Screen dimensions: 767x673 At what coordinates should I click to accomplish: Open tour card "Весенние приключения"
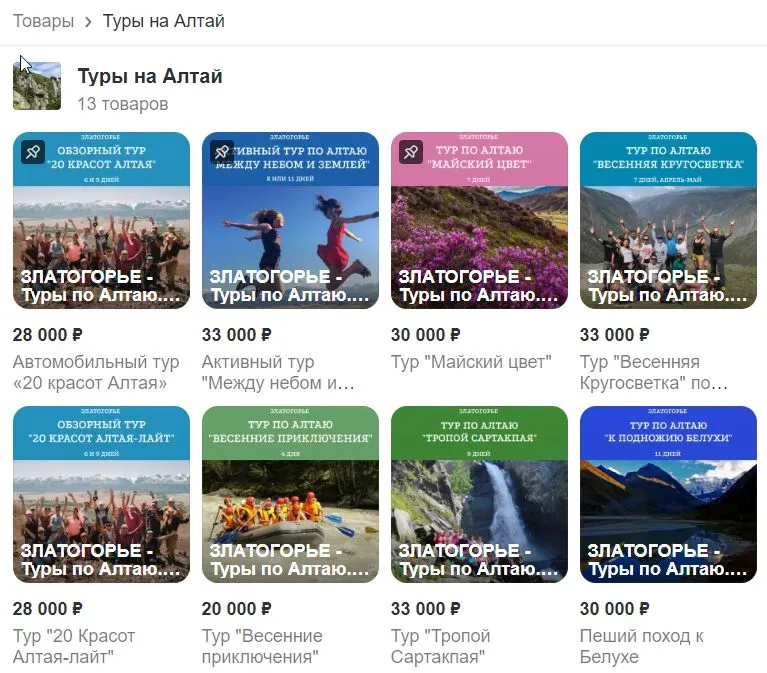290,494
